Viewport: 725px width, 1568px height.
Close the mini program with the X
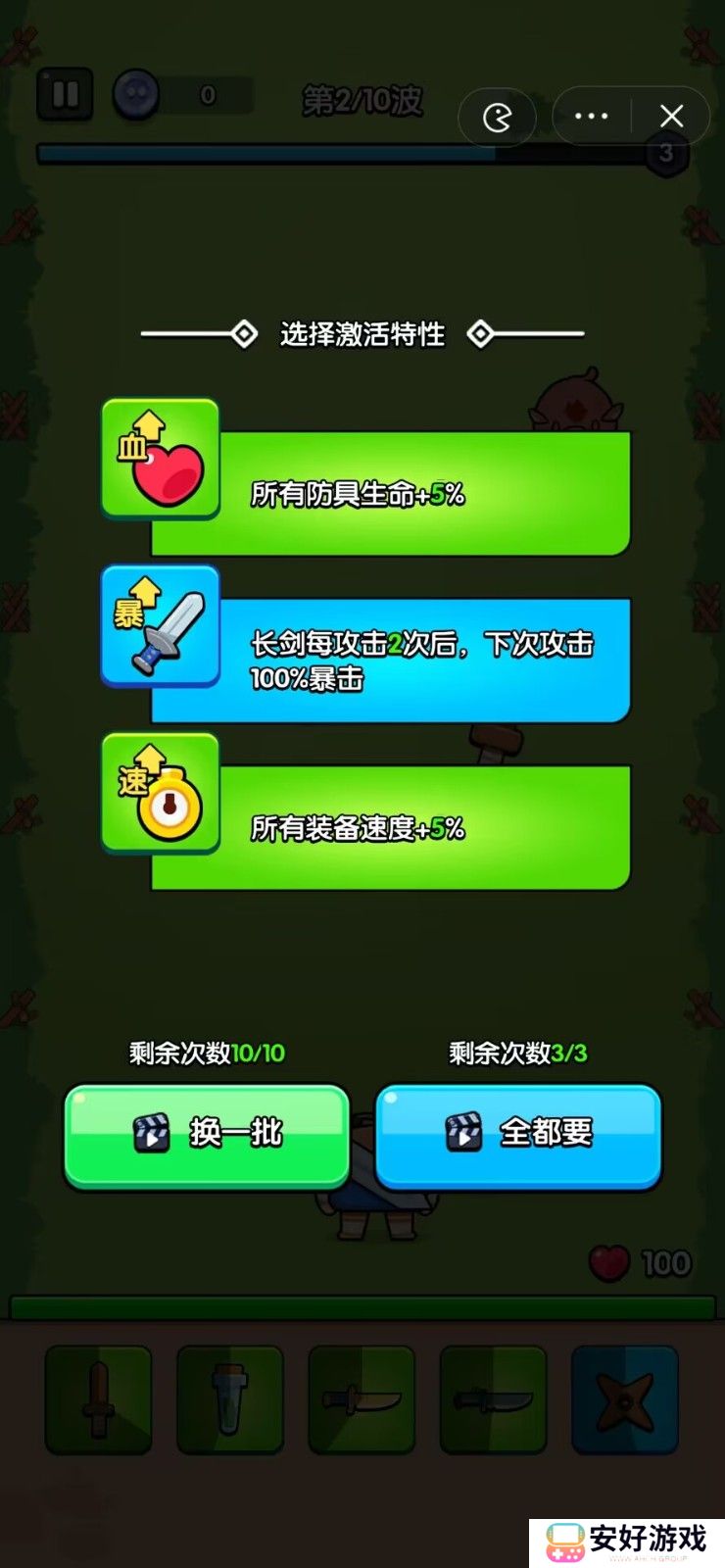671,117
